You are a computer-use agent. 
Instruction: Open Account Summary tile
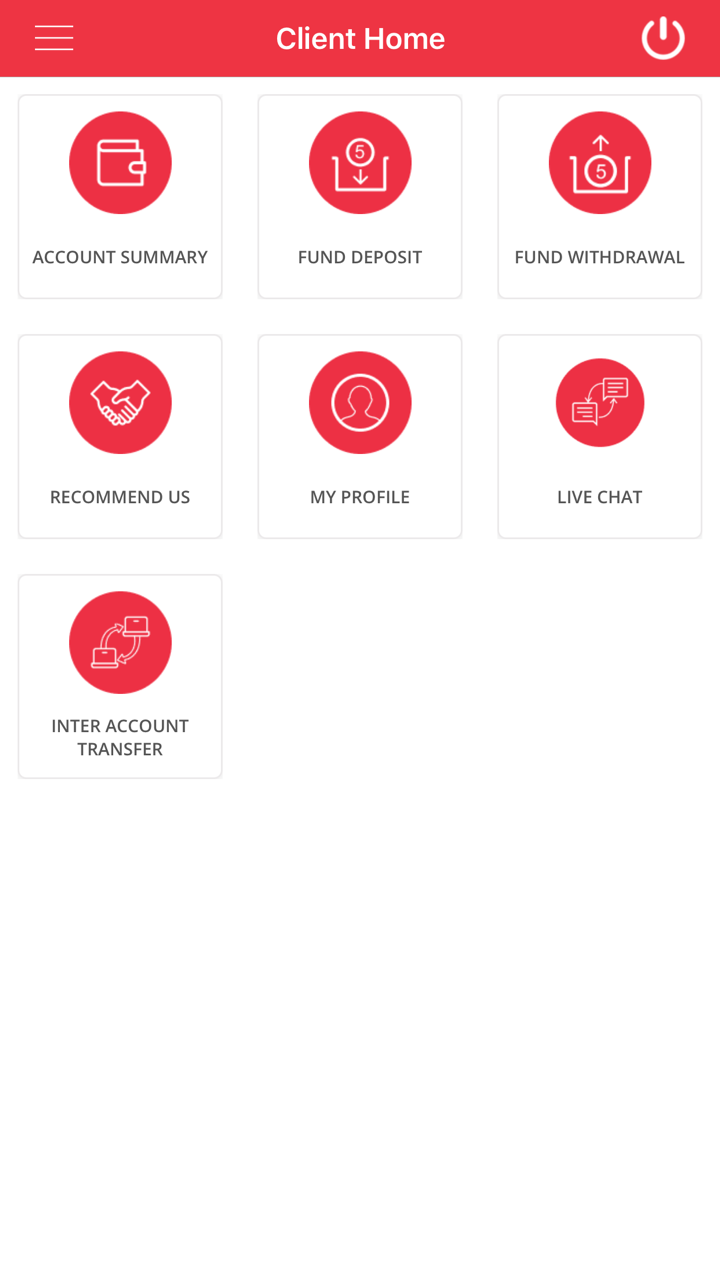120,197
